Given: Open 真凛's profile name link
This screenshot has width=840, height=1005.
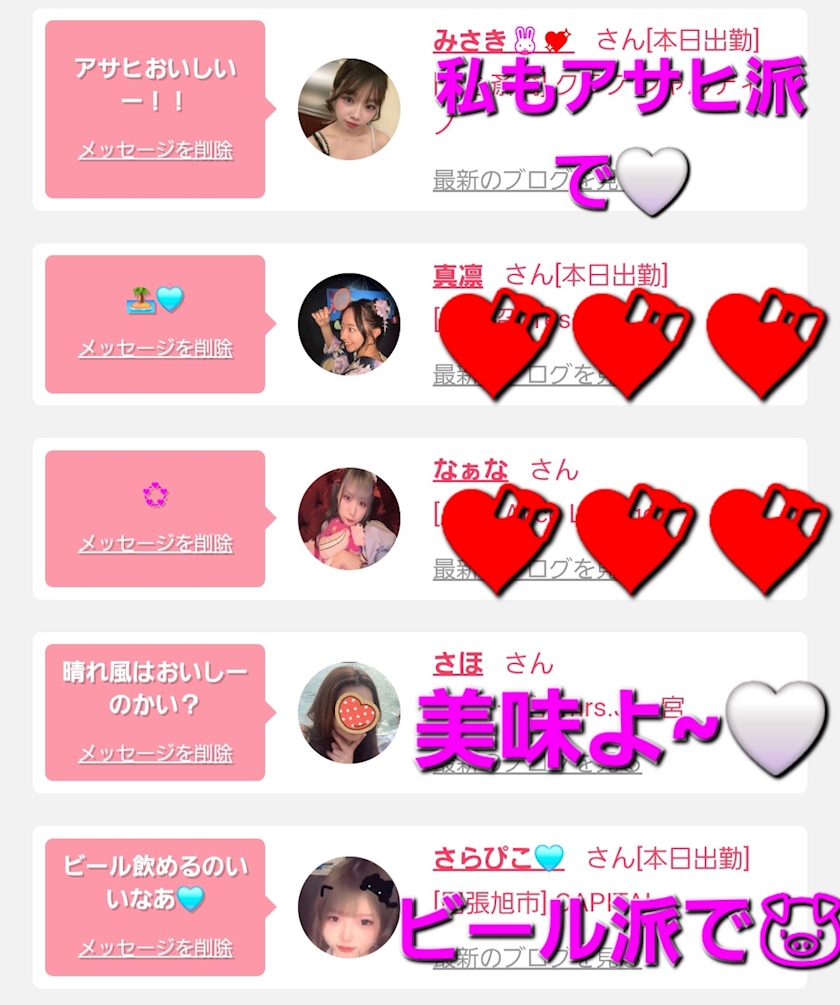Looking at the screenshot, I should 457,276.
